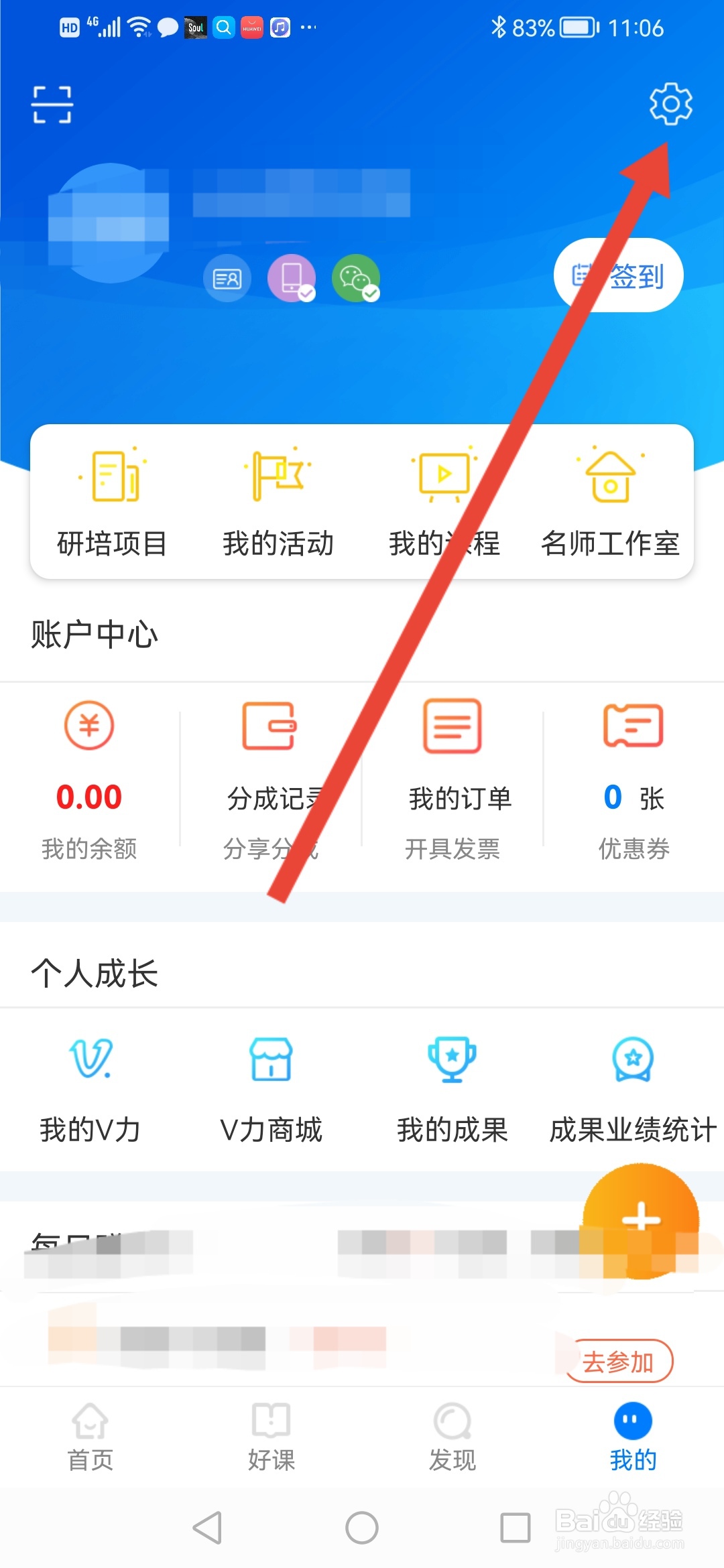724x1568 pixels.
Task: Open the QR code scanner in top left
Action: (52, 105)
